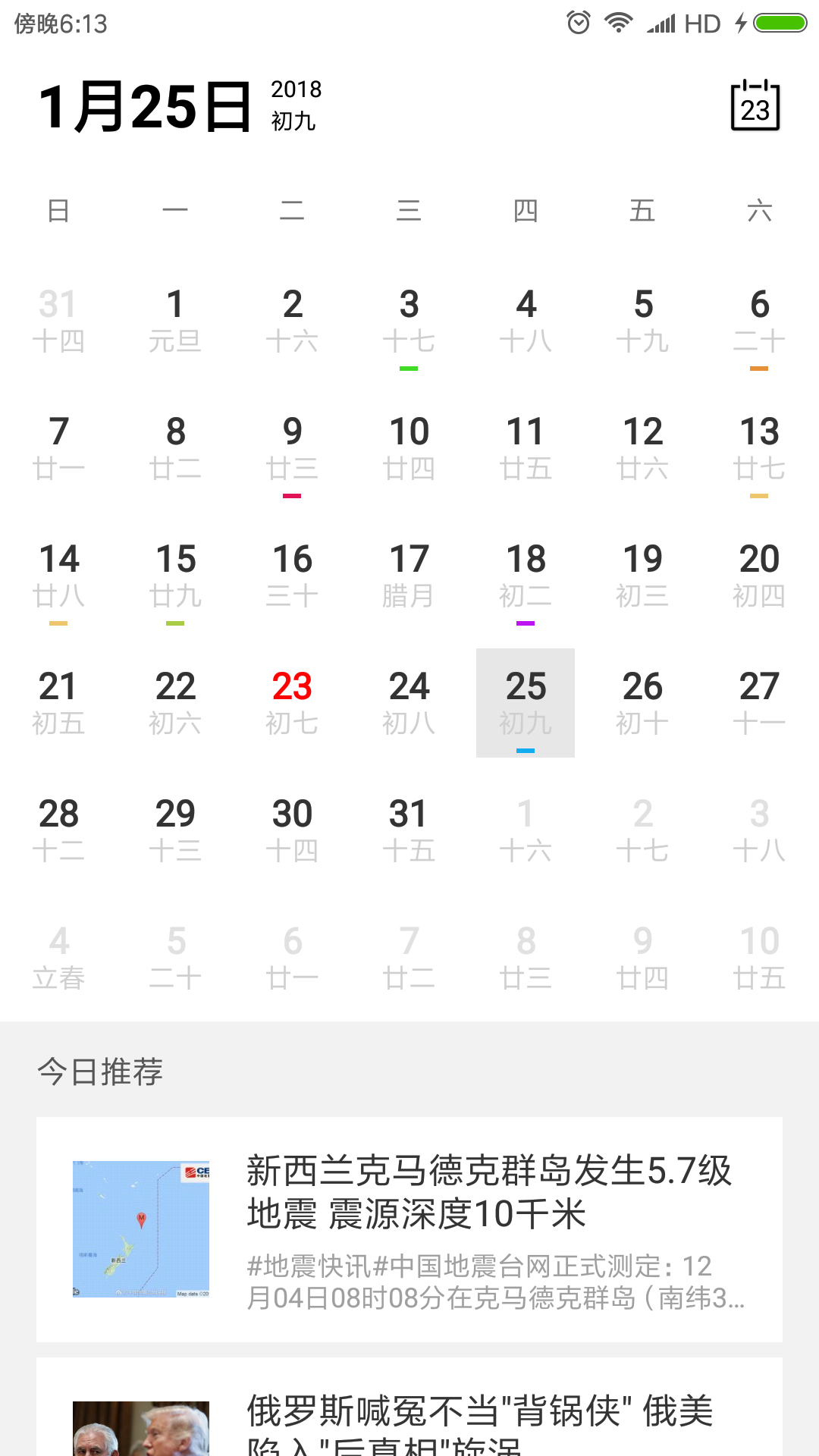Screen dimensions: 819x1456
Task: Select January 1 labeled 元旦
Action: 175,320
